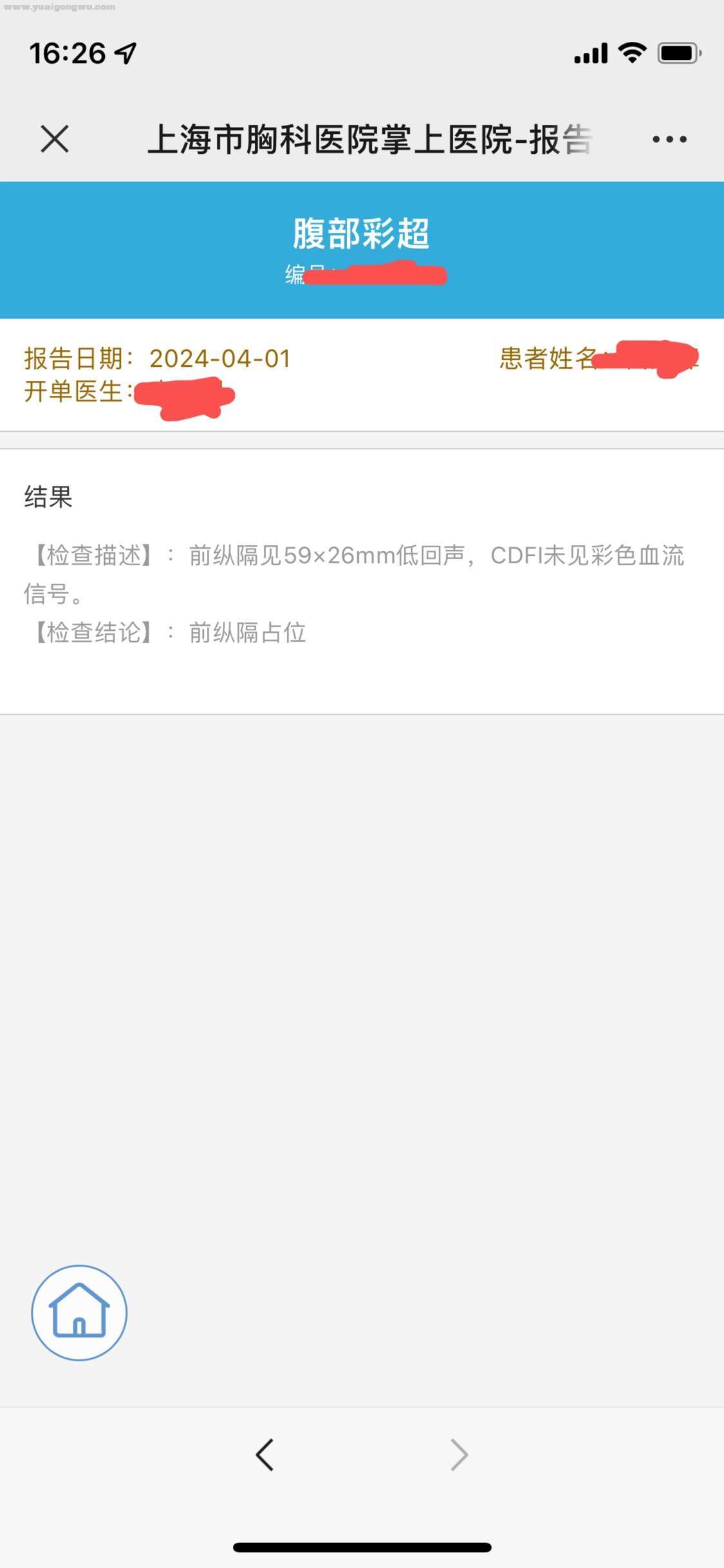This screenshot has width=724, height=1568.
Task: Navigate back to previous page
Action: [265, 1455]
